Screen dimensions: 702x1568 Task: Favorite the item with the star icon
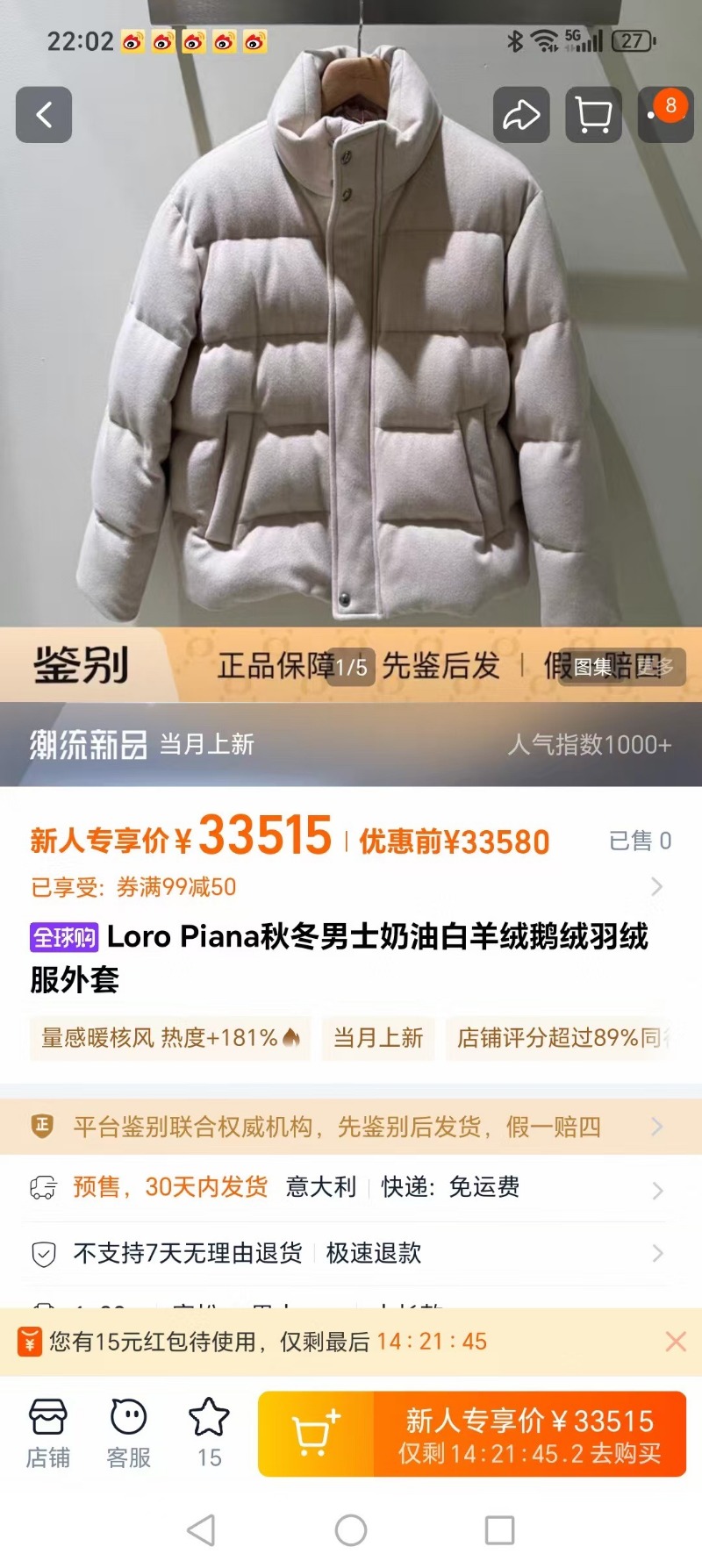(209, 1433)
